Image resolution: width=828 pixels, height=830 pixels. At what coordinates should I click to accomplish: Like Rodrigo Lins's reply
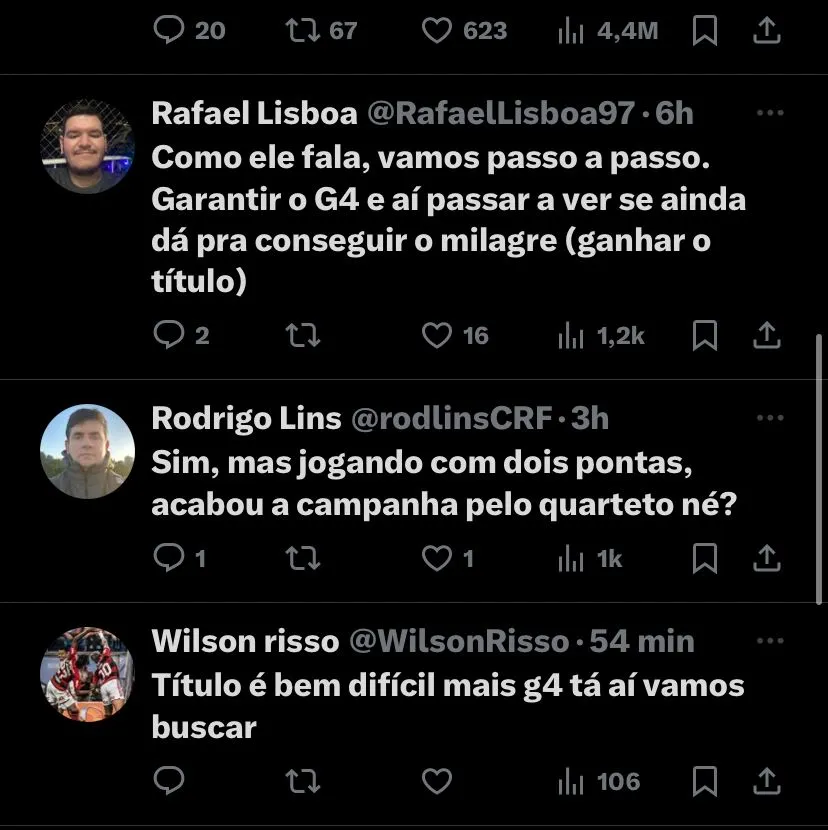point(437,558)
